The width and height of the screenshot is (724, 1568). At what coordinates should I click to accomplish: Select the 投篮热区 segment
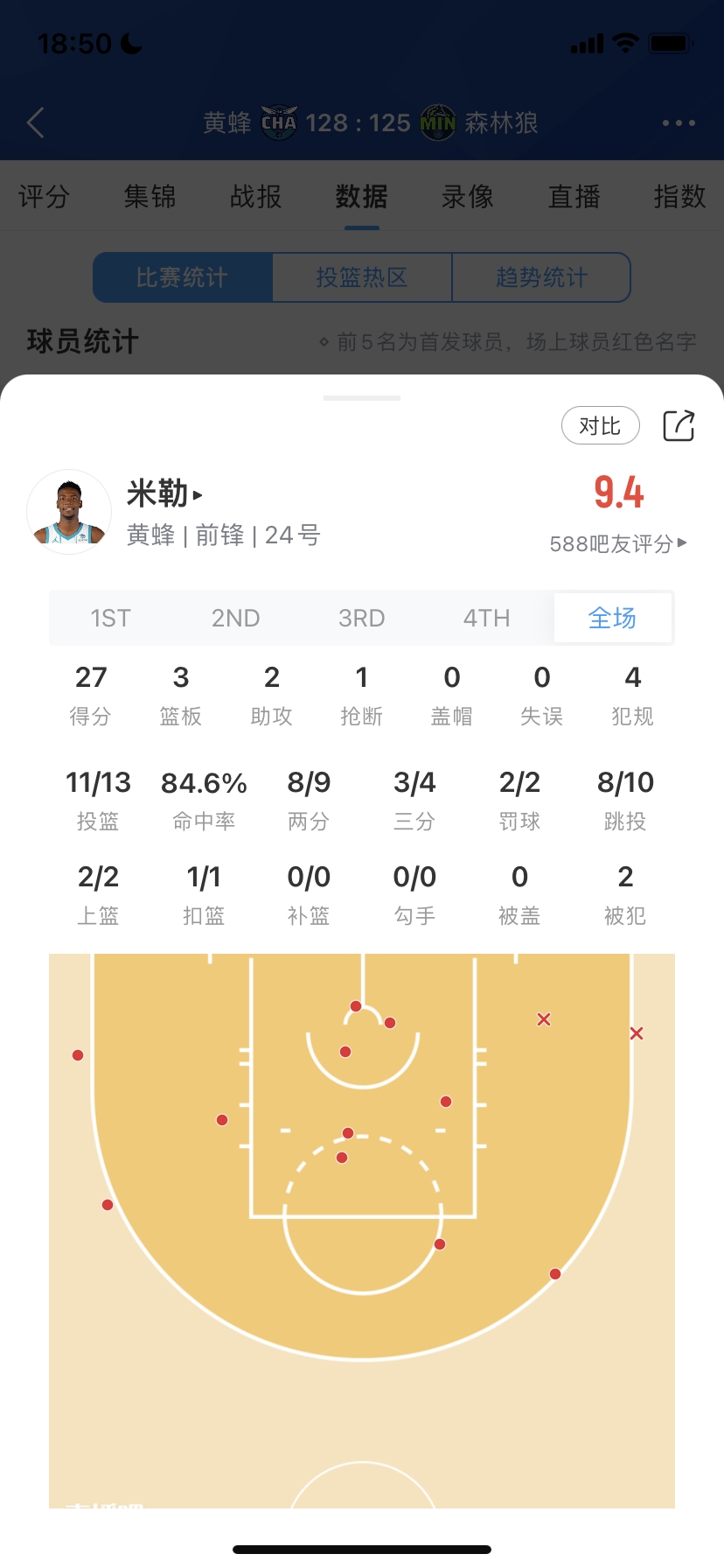362,277
